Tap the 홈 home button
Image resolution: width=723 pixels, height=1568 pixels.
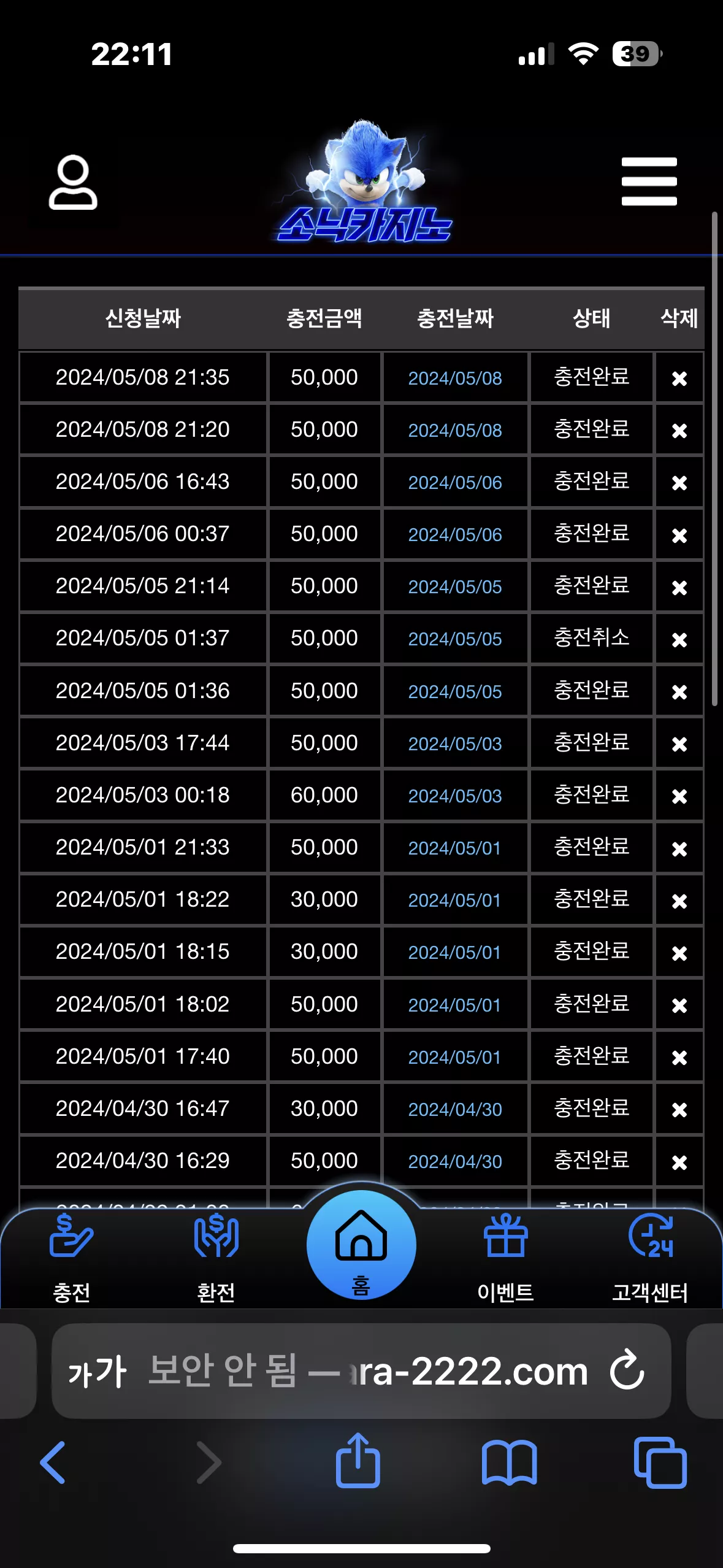pyautogui.click(x=361, y=1244)
